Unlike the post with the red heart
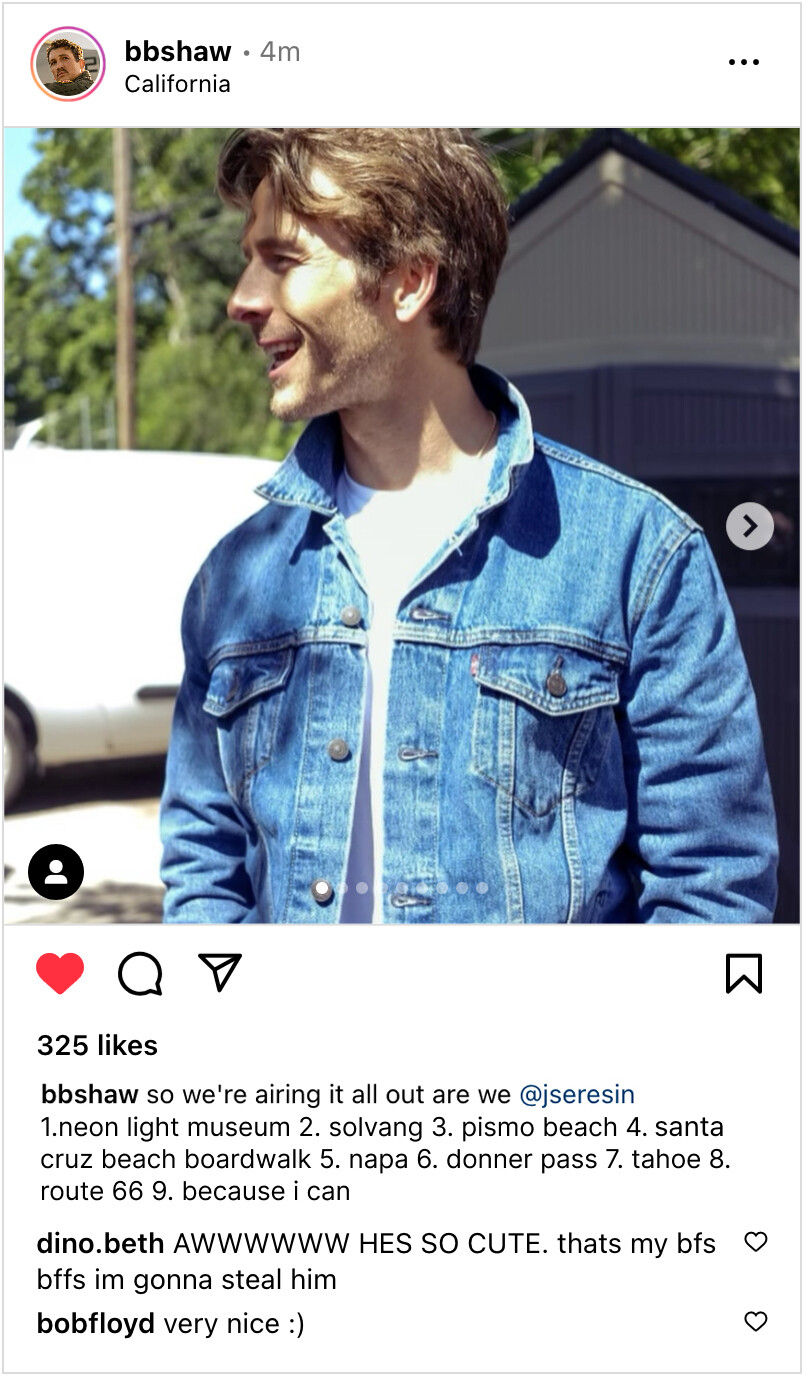The width and height of the screenshot is (804, 1376). [60, 973]
